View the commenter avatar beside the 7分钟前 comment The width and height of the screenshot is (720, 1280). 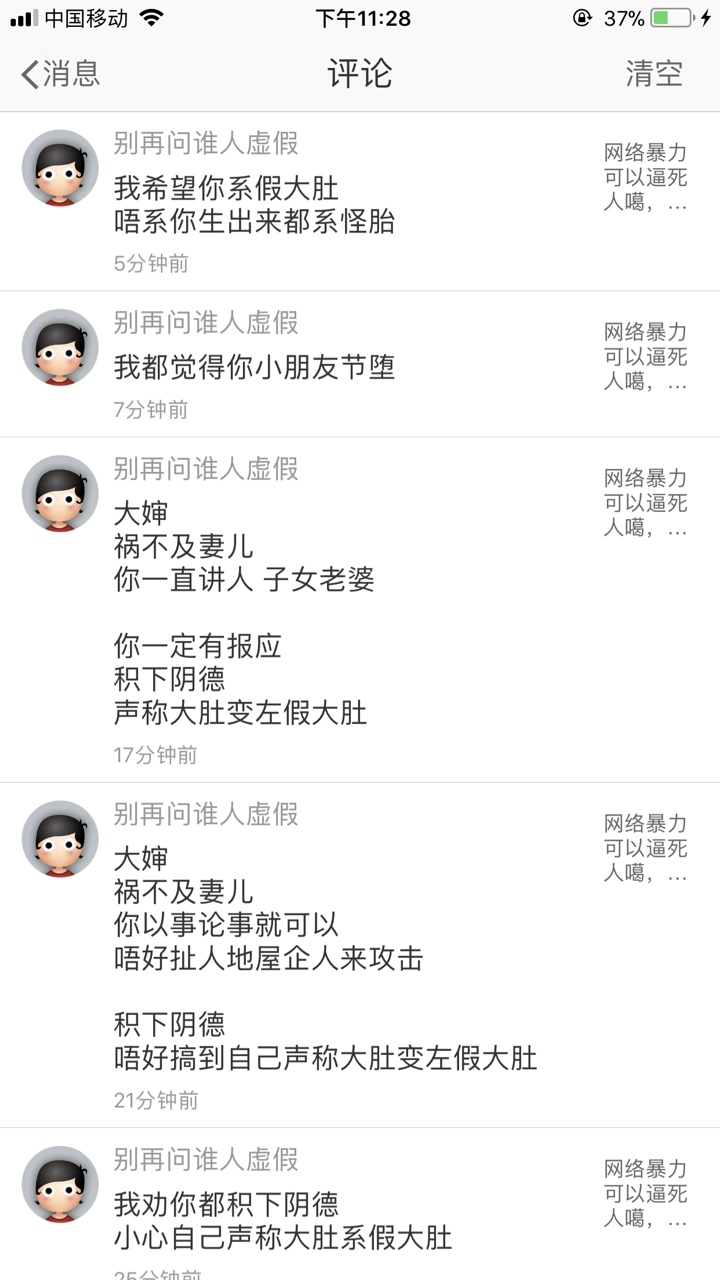60,347
